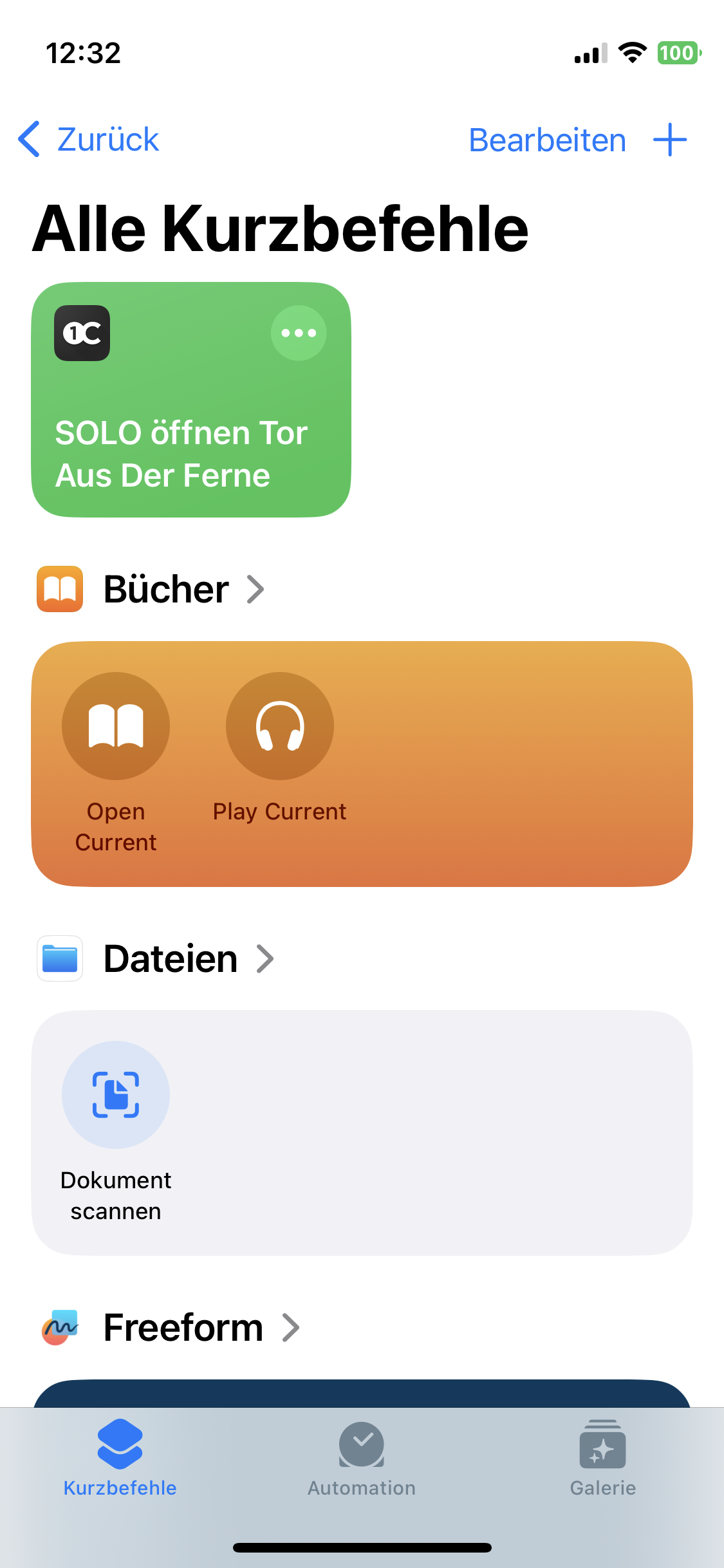Add a new shortcut with the plus icon

click(670, 140)
